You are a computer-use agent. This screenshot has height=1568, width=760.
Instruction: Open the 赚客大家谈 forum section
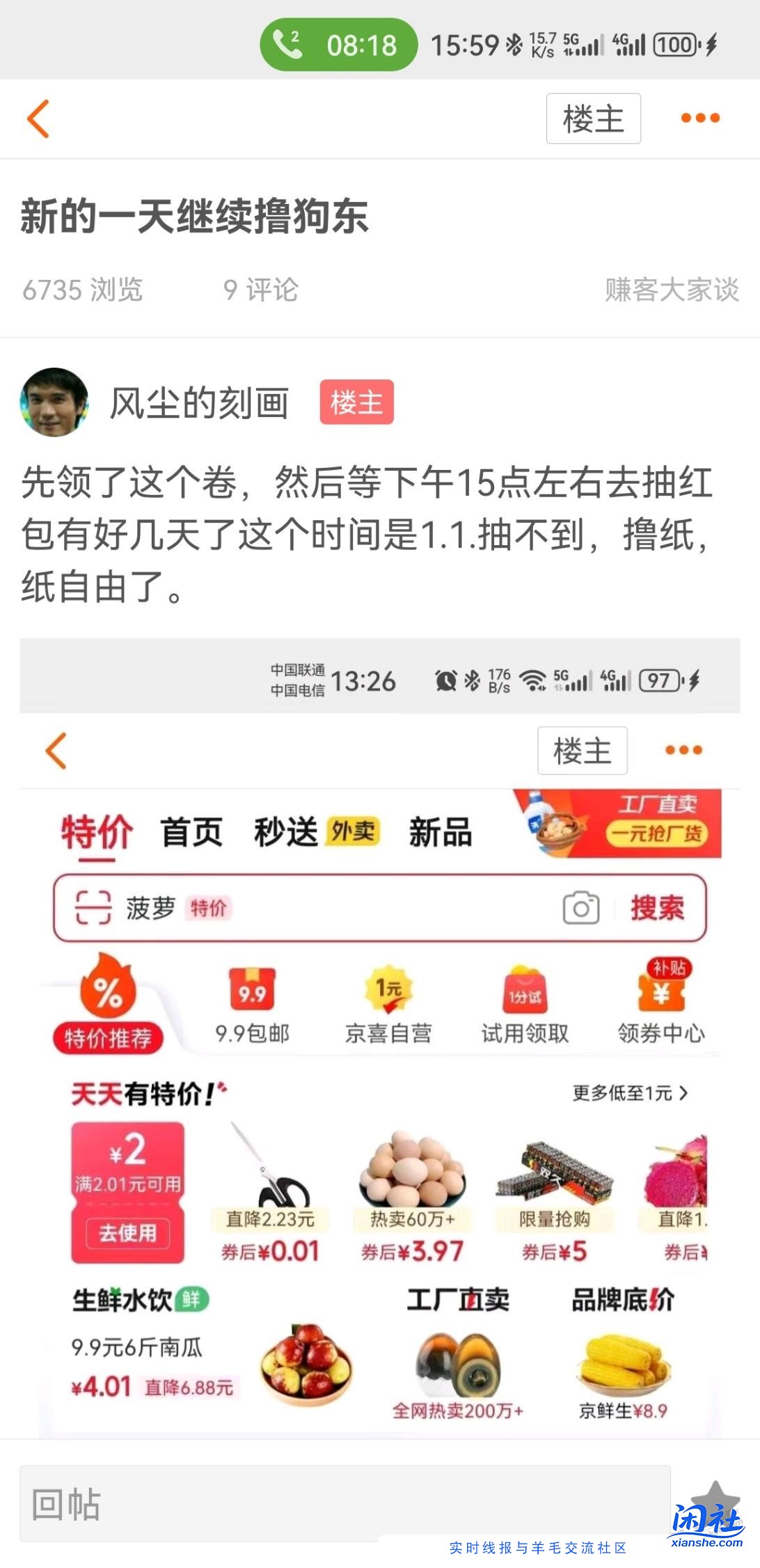[x=671, y=290]
